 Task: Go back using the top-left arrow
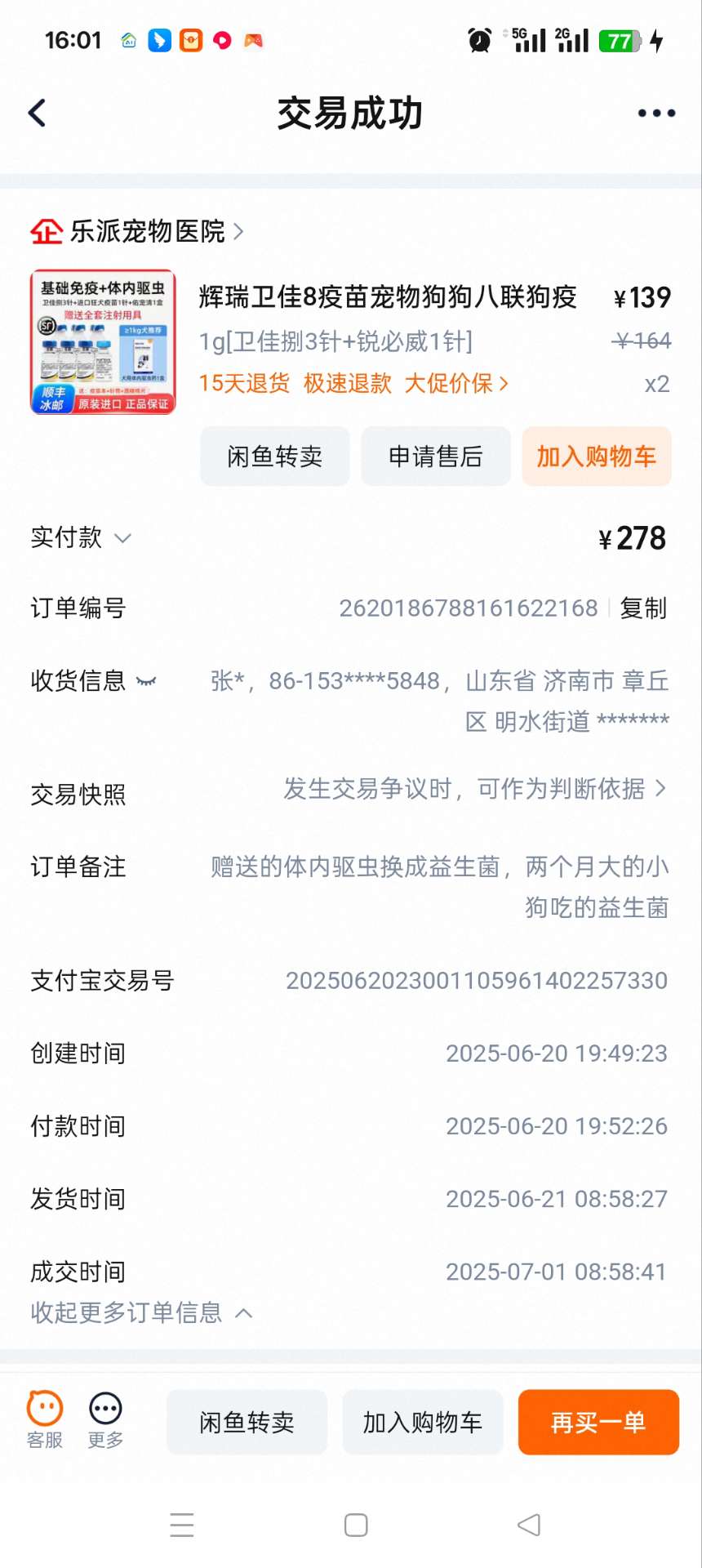pos(38,114)
